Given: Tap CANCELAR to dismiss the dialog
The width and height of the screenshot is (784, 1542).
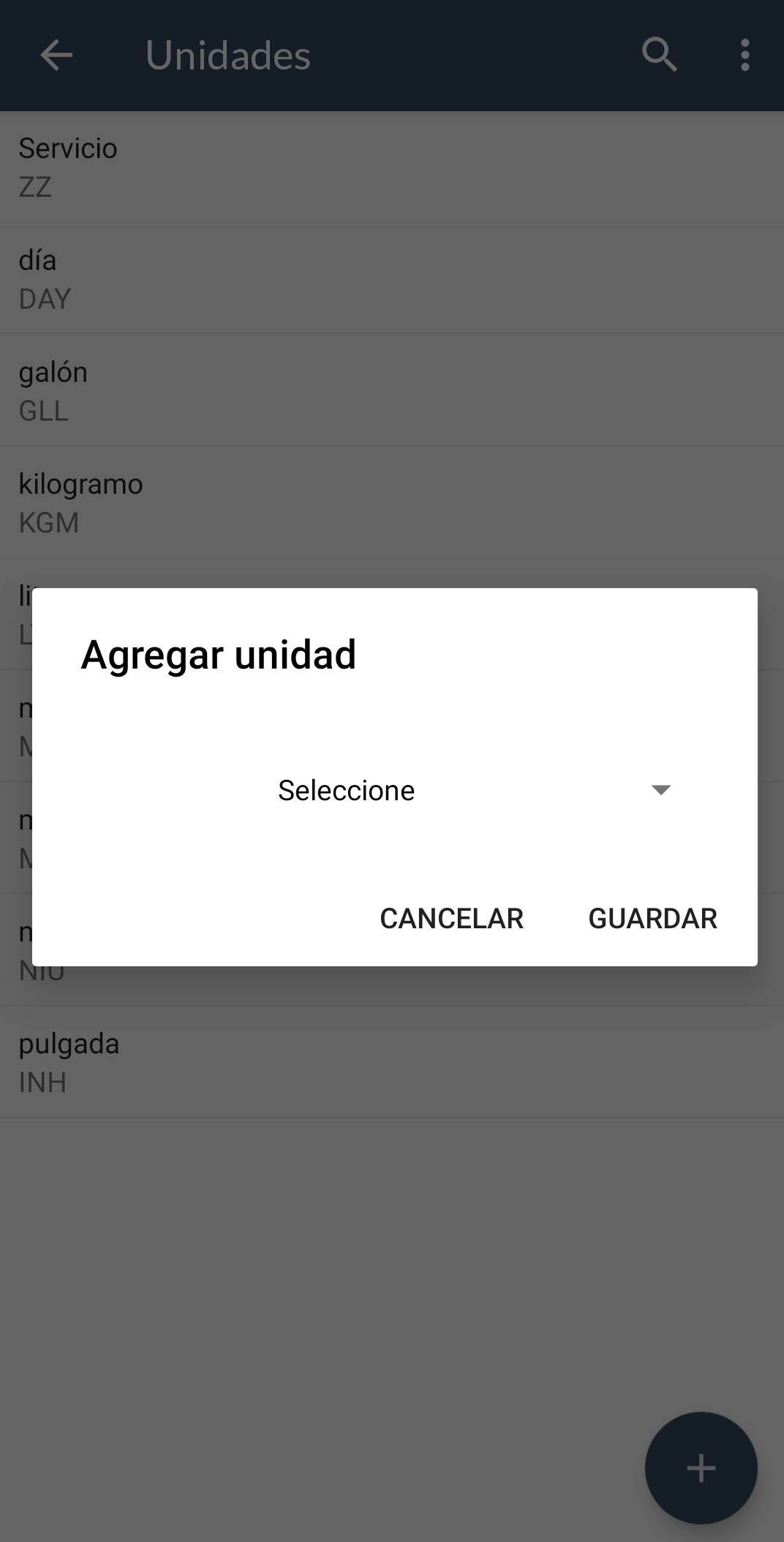Looking at the screenshot, I should pyautogui.click(x=451, y=919).
